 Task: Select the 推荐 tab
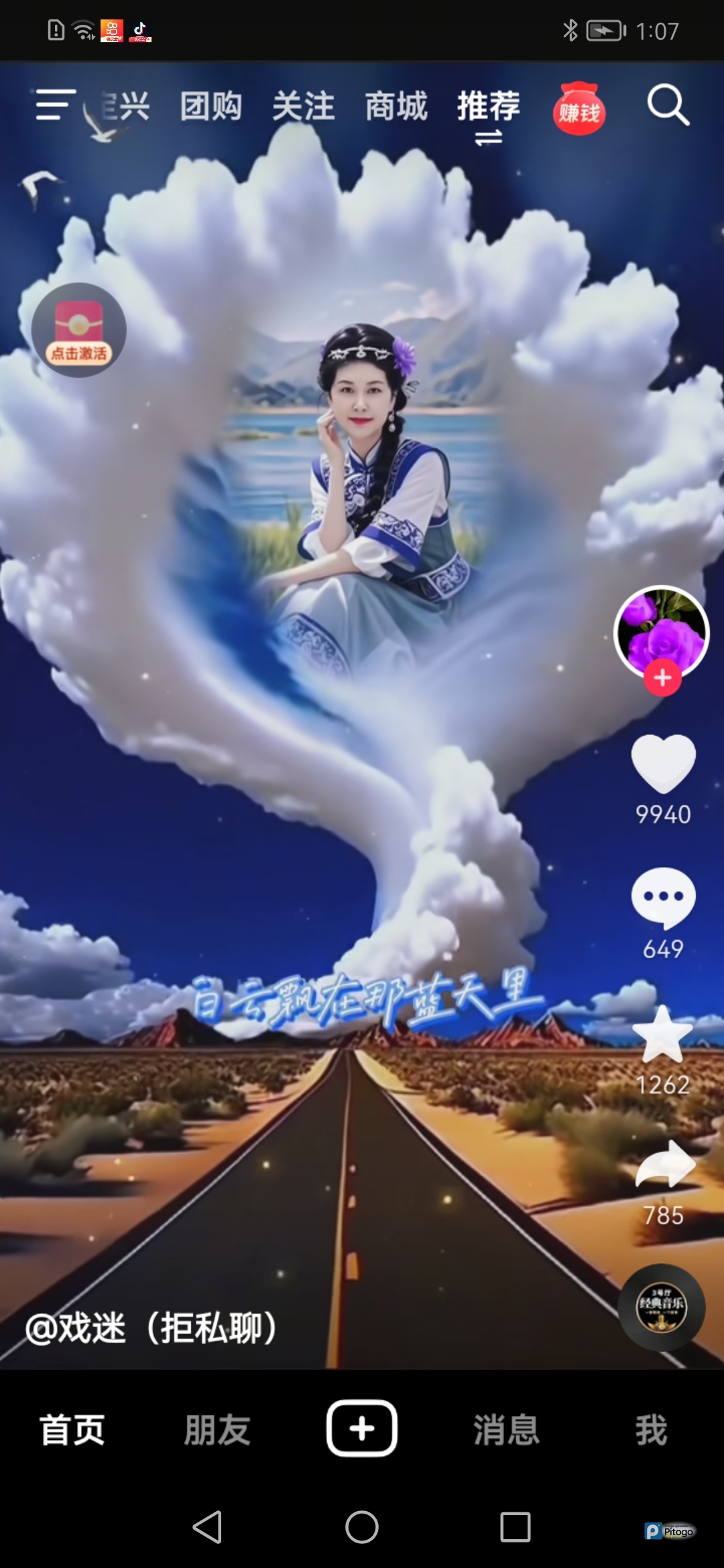[x=488, y=107]
